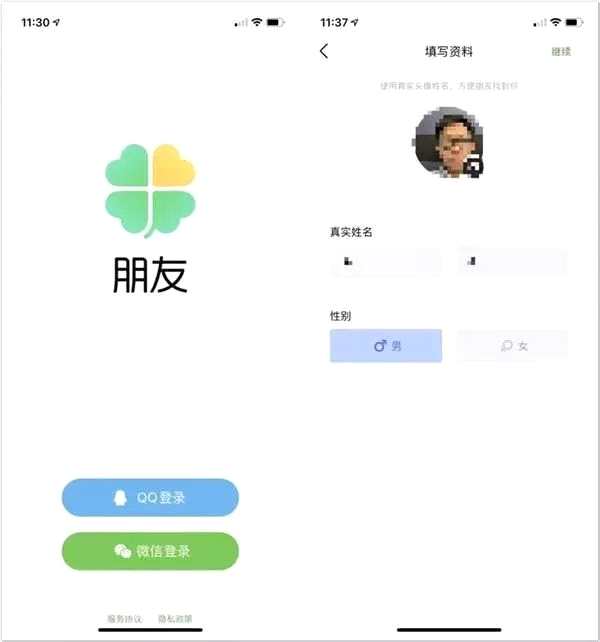Log in with the QQ登录 button
The width and height of the screenshot is (600, 642).
[150, 497]
